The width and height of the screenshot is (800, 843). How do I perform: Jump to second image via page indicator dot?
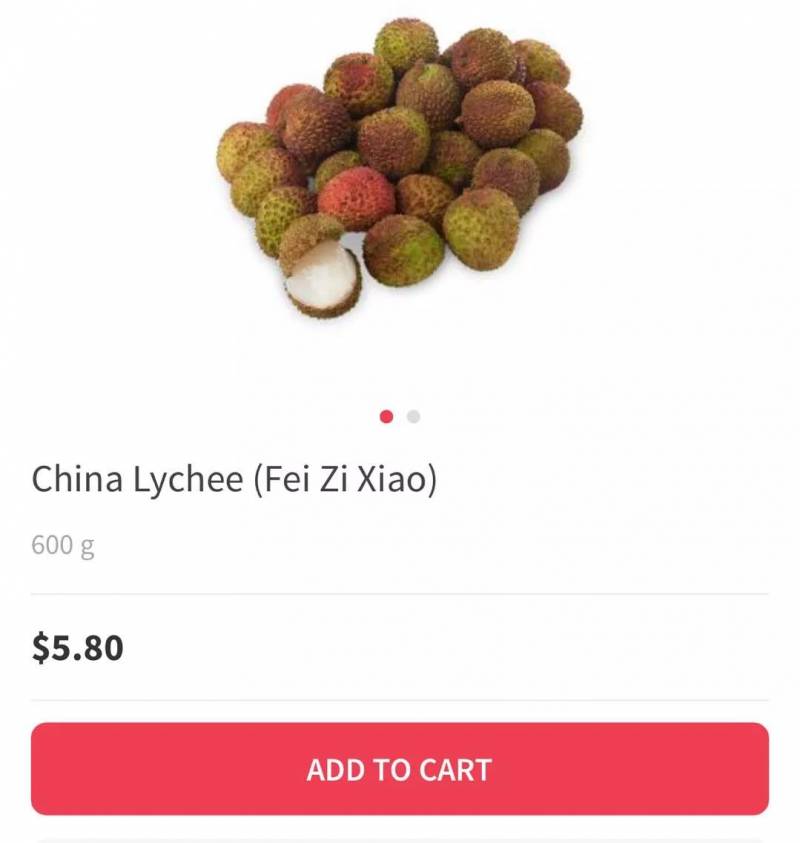coord(414,417)
